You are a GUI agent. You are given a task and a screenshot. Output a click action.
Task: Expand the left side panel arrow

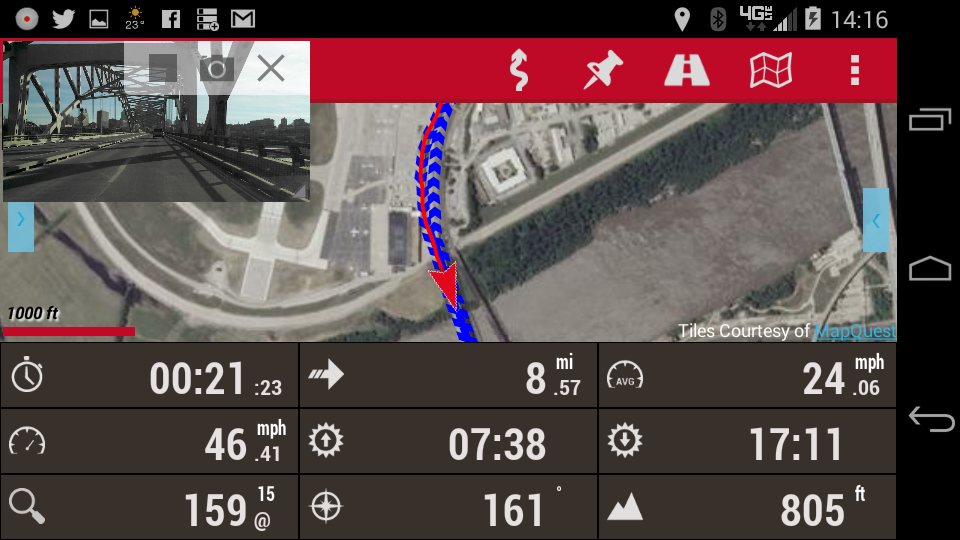(20, 220)
